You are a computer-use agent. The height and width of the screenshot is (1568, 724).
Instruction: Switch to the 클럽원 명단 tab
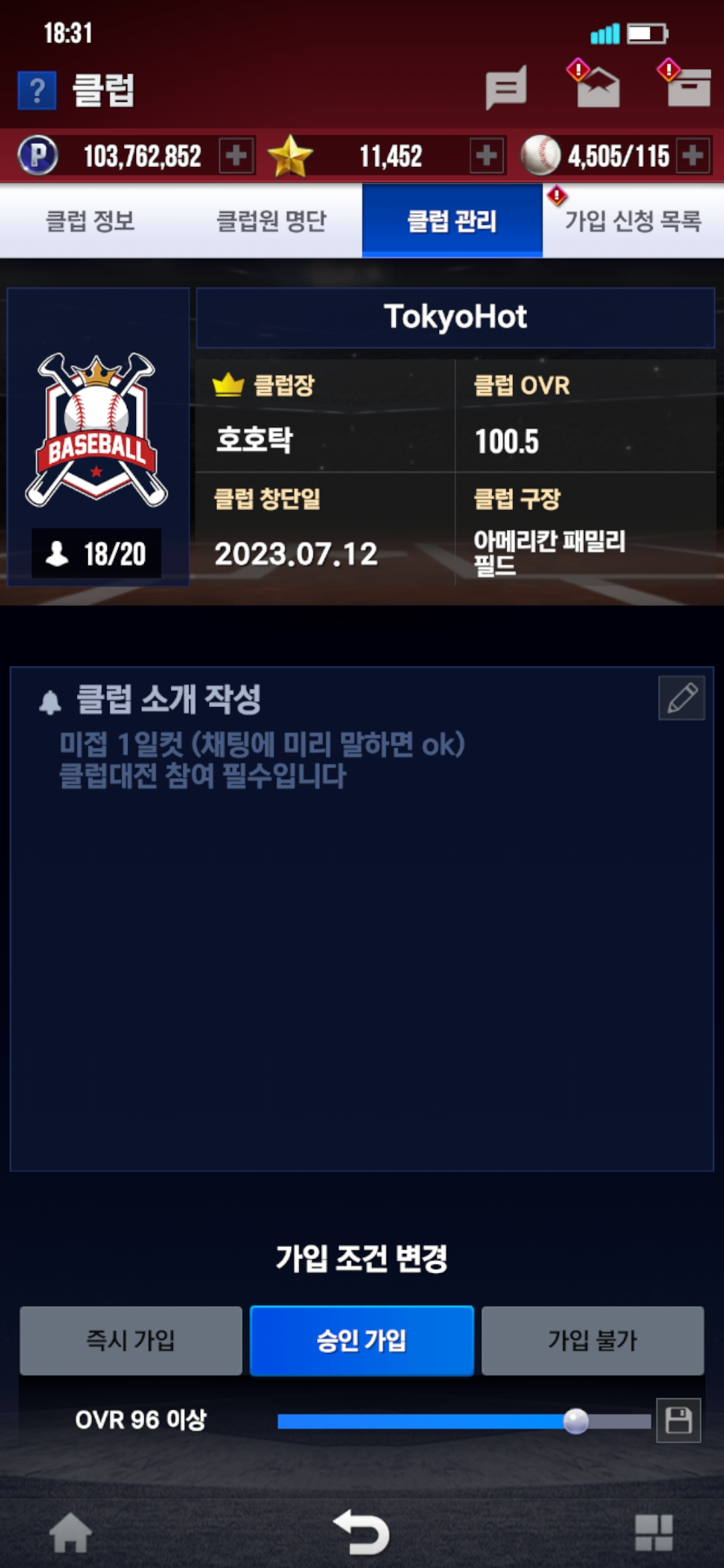[271, 220]
